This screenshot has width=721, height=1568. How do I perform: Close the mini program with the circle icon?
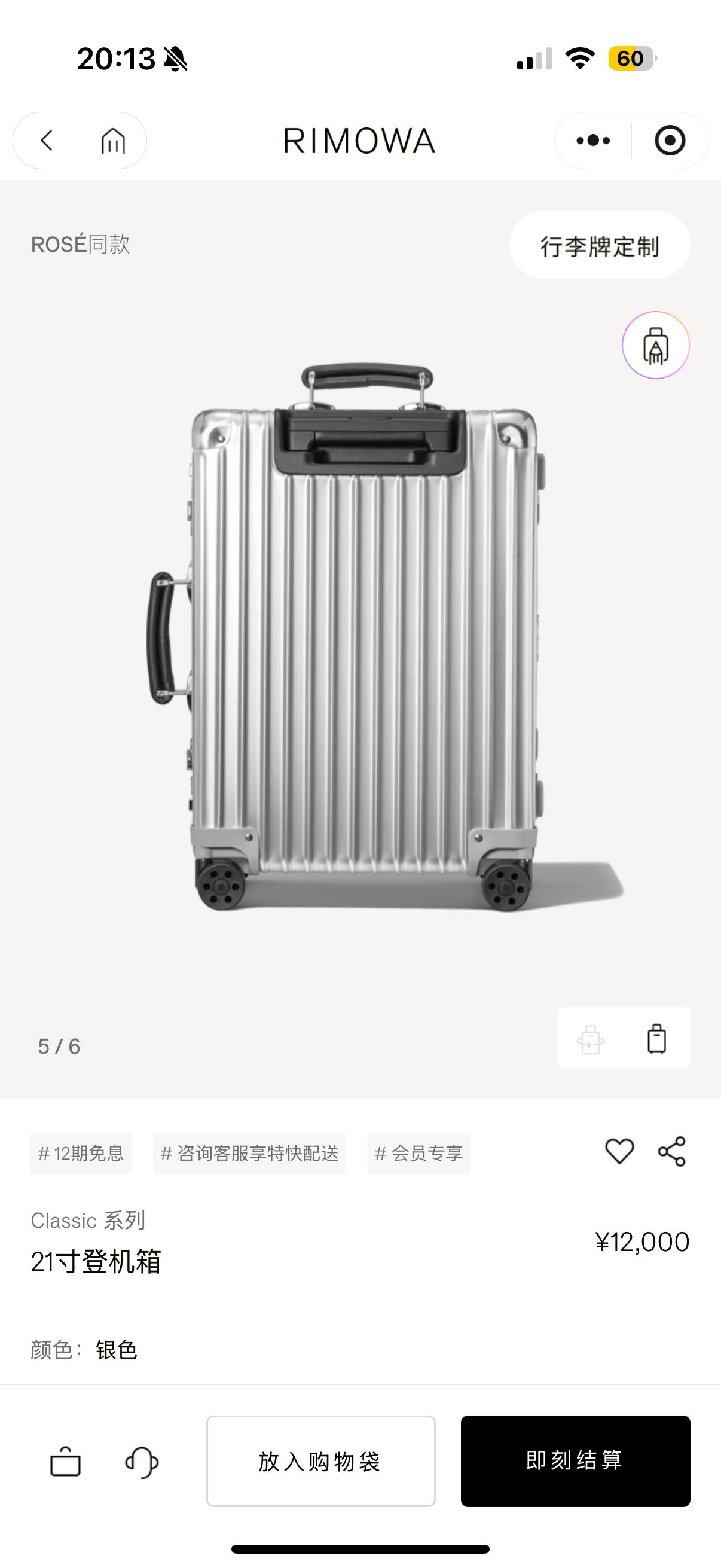point(670,141)
